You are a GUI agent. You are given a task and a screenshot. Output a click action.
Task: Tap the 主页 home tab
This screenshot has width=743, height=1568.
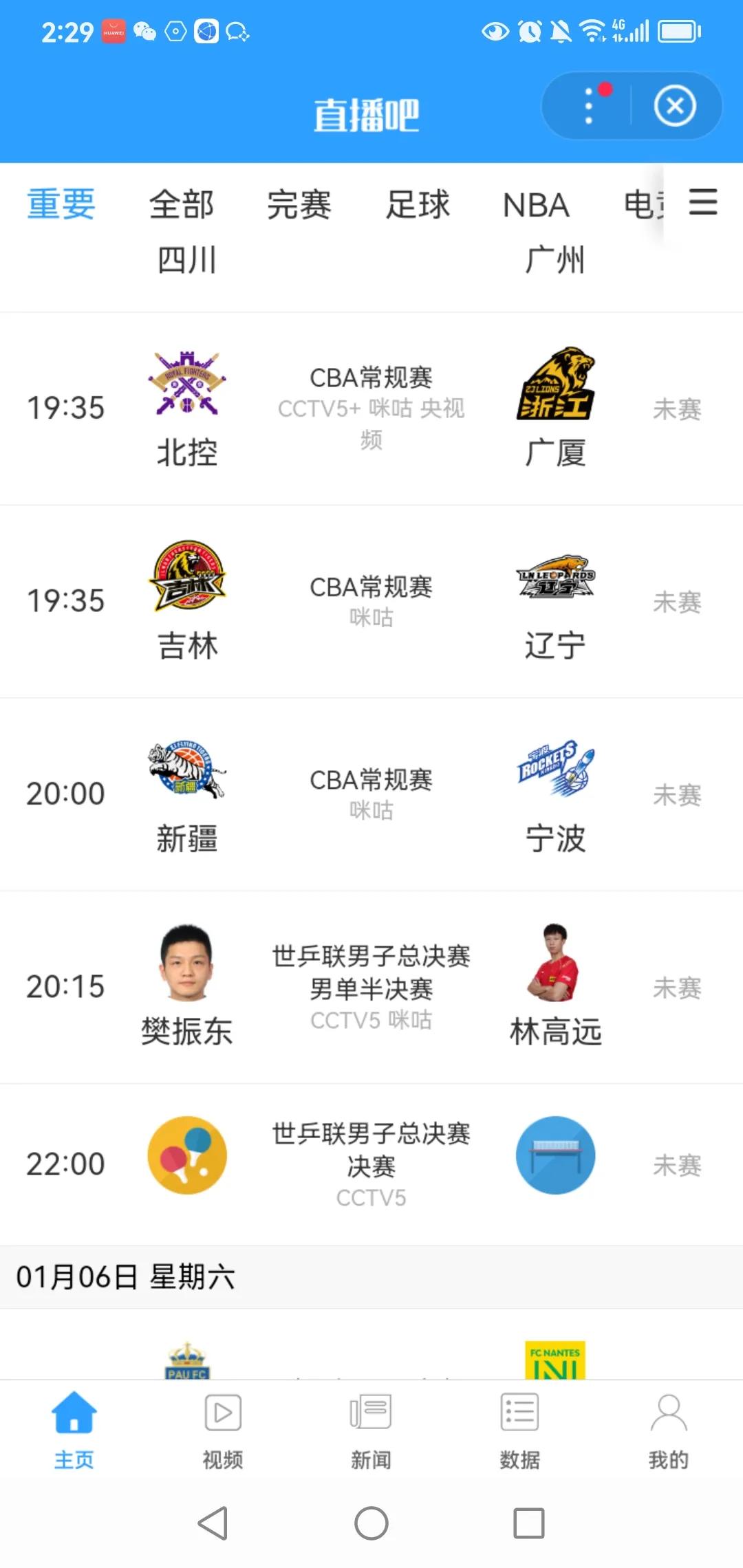[x=74, y=1429]
